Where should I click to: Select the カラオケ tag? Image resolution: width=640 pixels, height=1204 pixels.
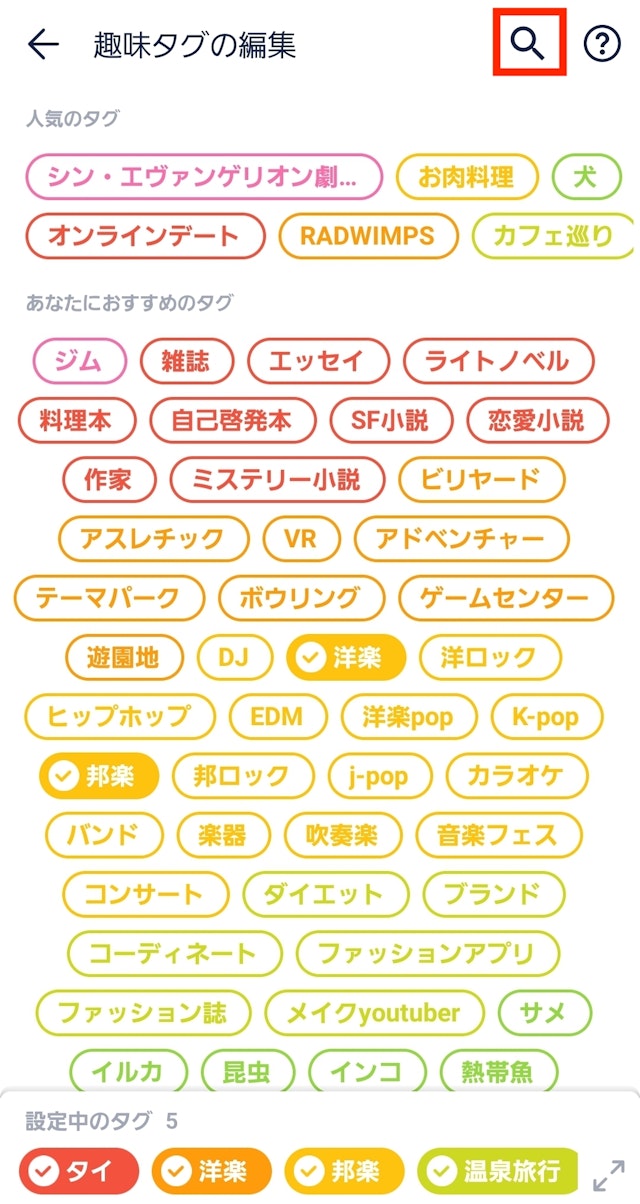(x=515, y=776)
